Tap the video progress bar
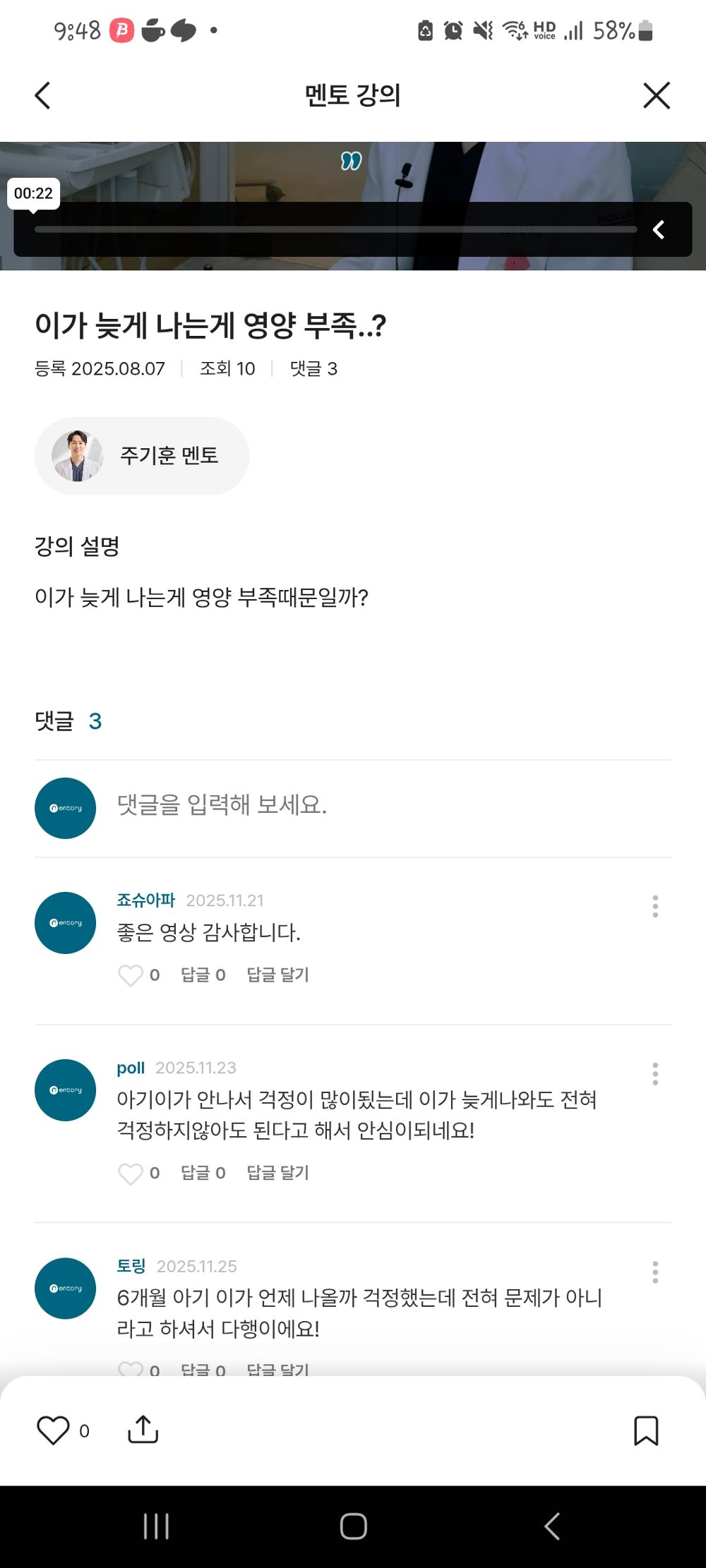The height and width of the screenshot is (1568, 706). point(332,229)
